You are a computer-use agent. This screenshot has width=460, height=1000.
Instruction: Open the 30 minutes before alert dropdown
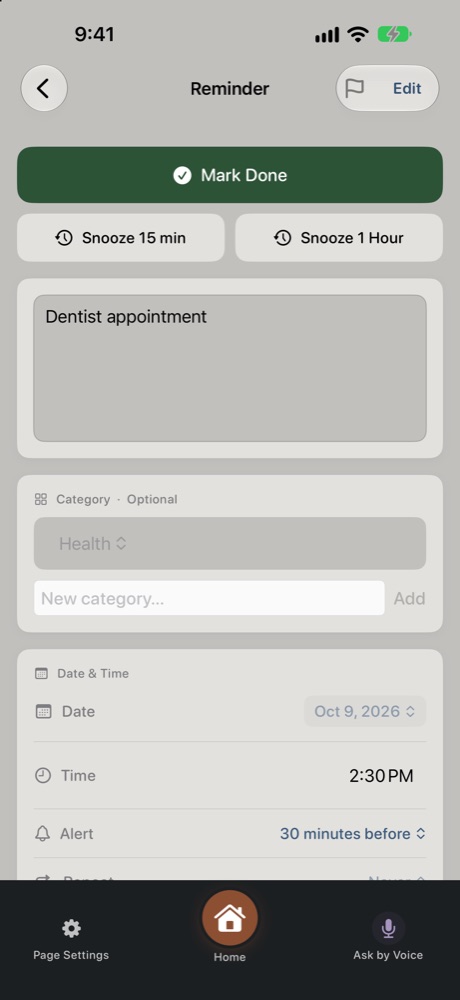pyautogui.click(x=353, y=834)
